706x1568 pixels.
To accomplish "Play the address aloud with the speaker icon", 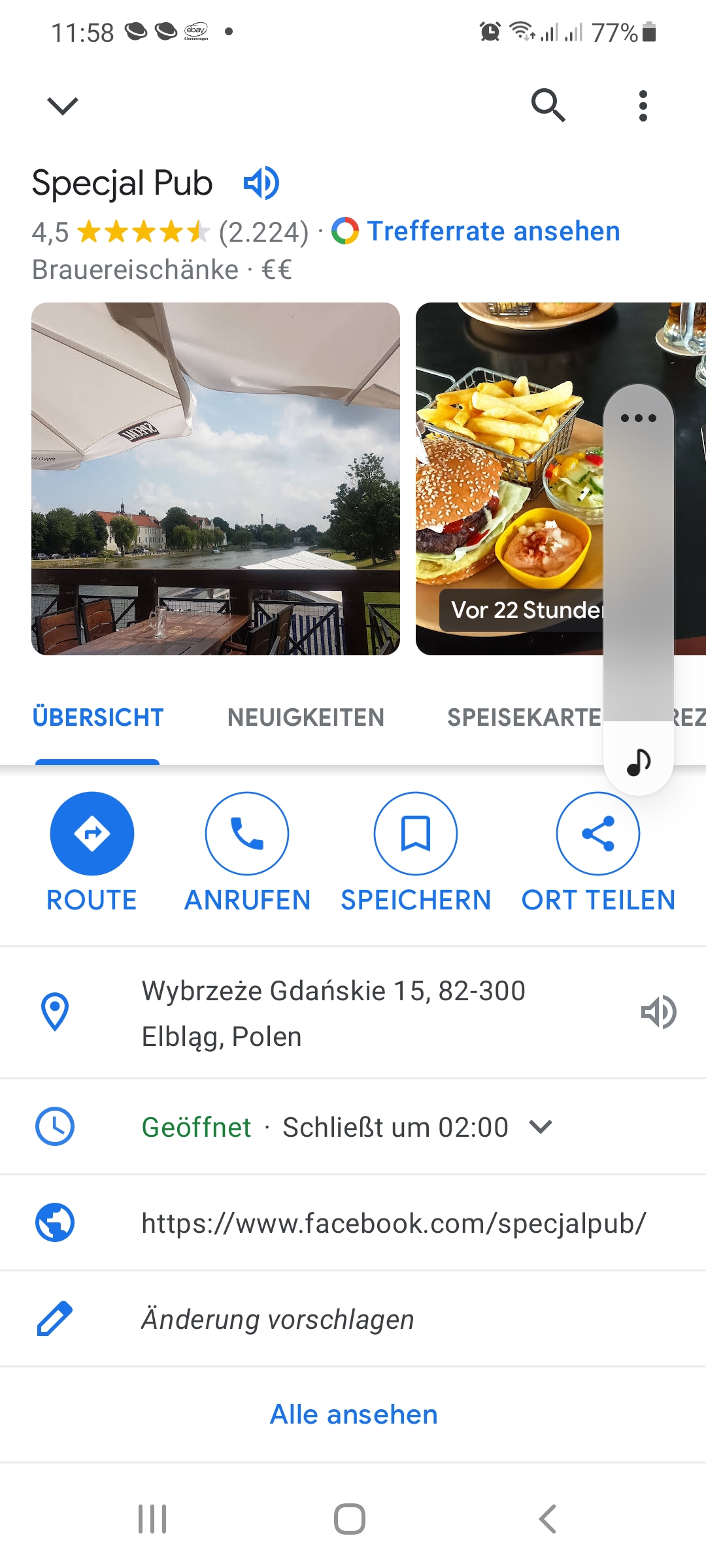I will point(658,1013).
